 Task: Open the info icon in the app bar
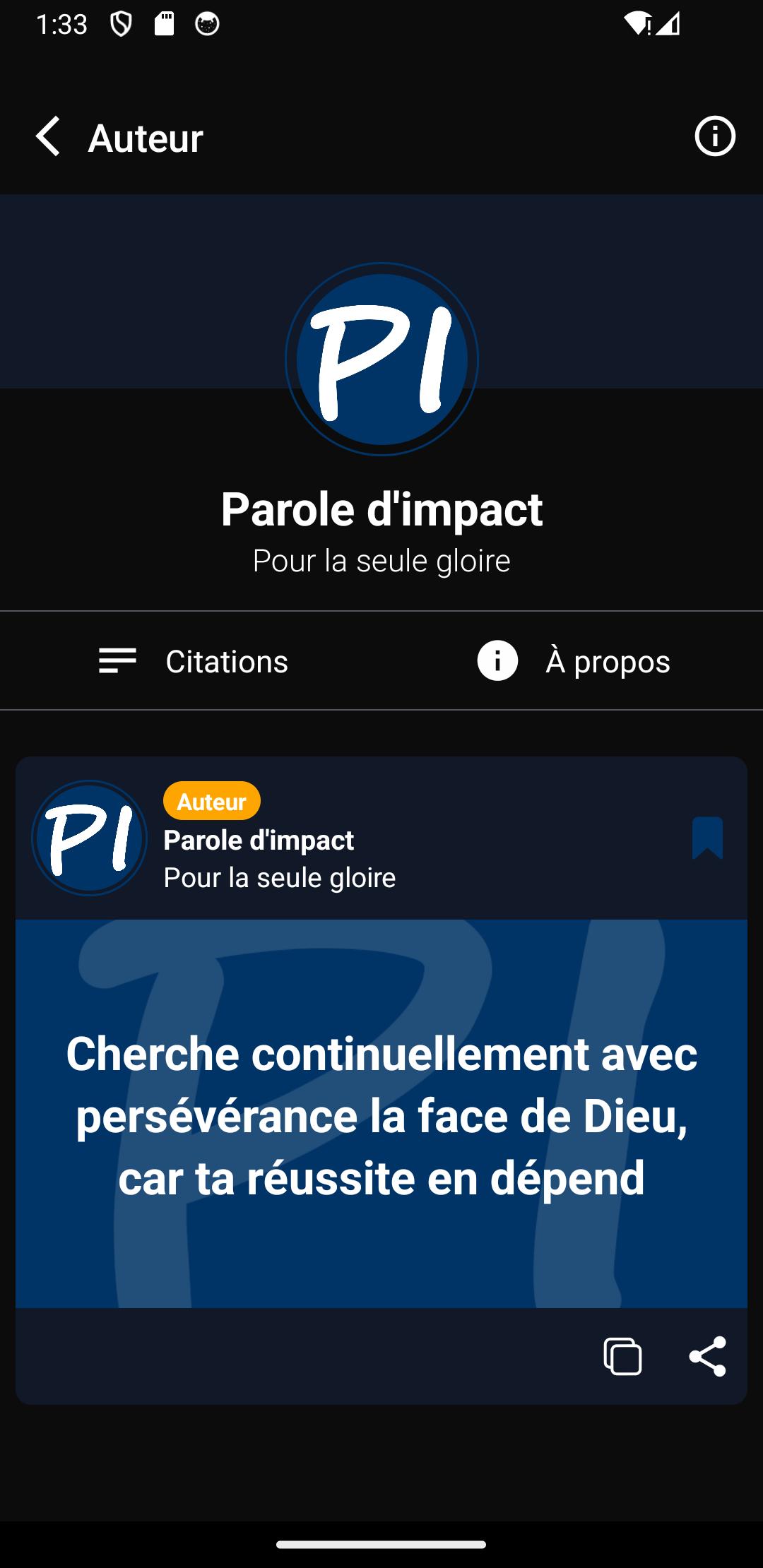715,136
